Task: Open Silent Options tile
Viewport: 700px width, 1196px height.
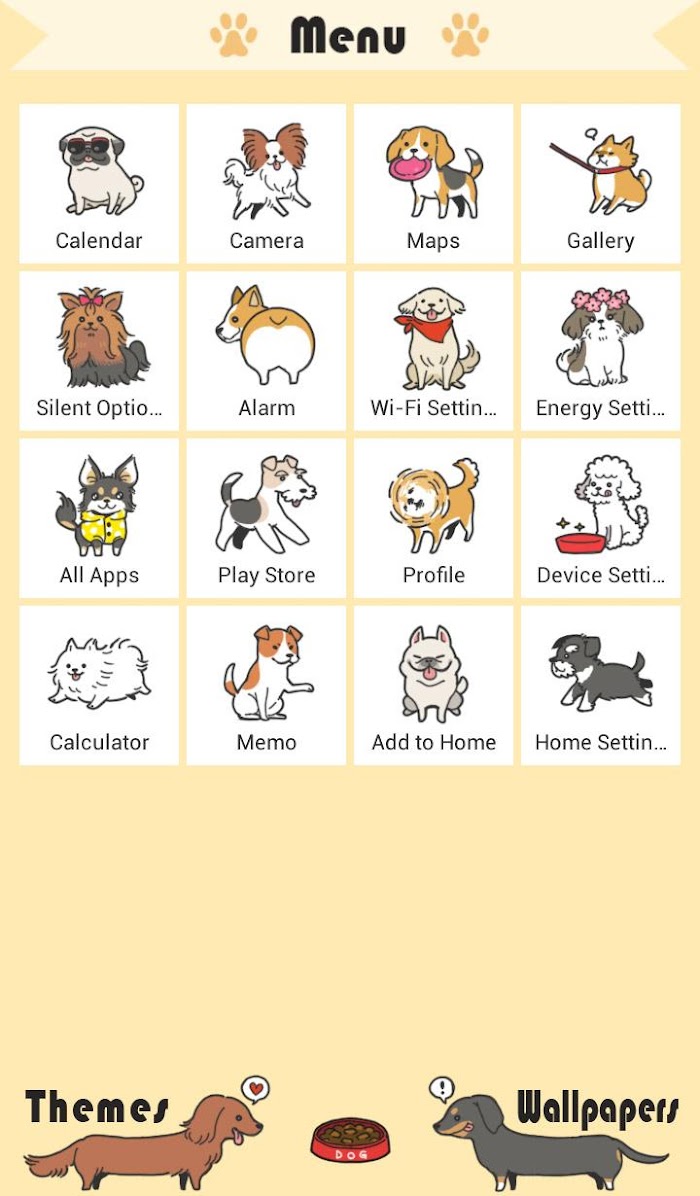Action: tap(99, 351)
